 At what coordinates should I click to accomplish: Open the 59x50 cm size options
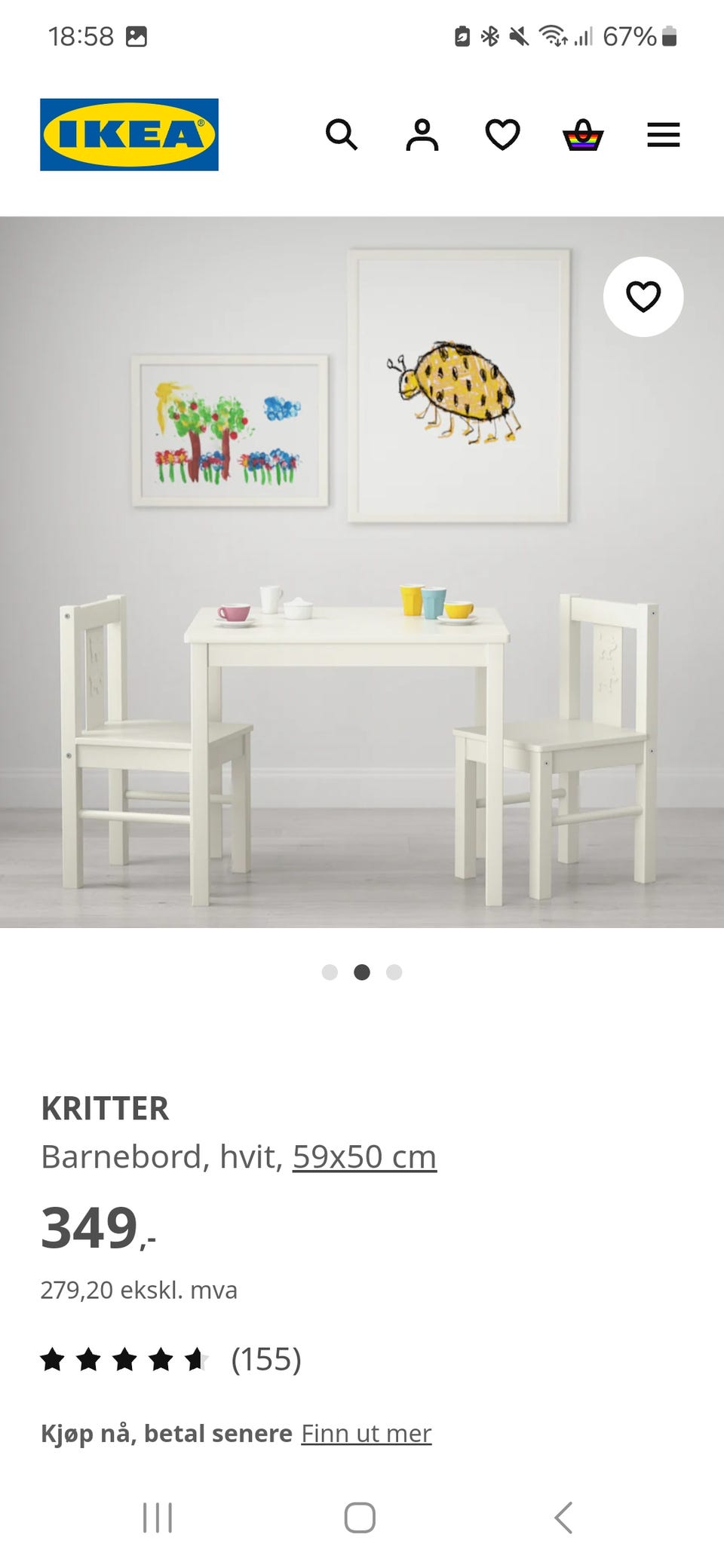364,1155
